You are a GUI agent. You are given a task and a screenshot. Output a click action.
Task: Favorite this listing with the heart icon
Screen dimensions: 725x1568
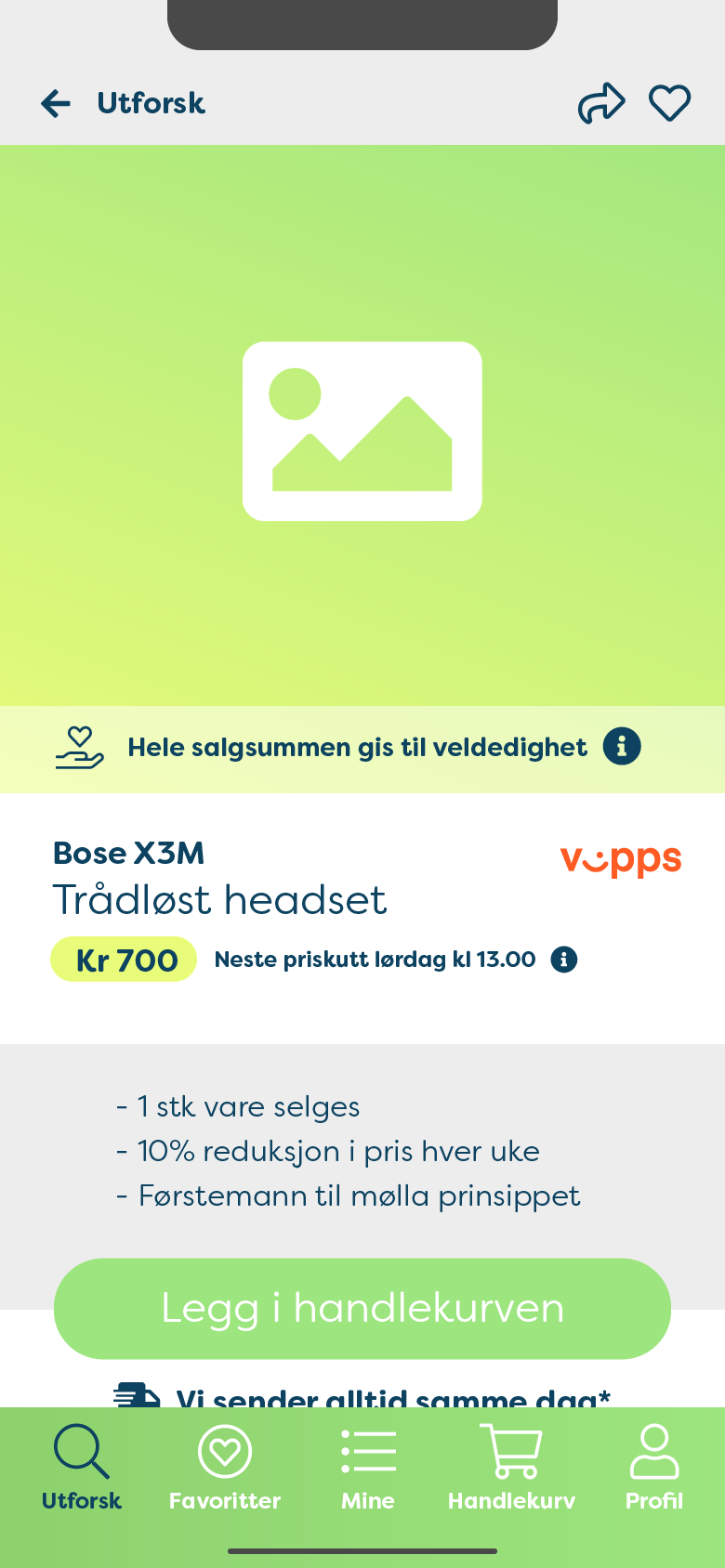669,102
